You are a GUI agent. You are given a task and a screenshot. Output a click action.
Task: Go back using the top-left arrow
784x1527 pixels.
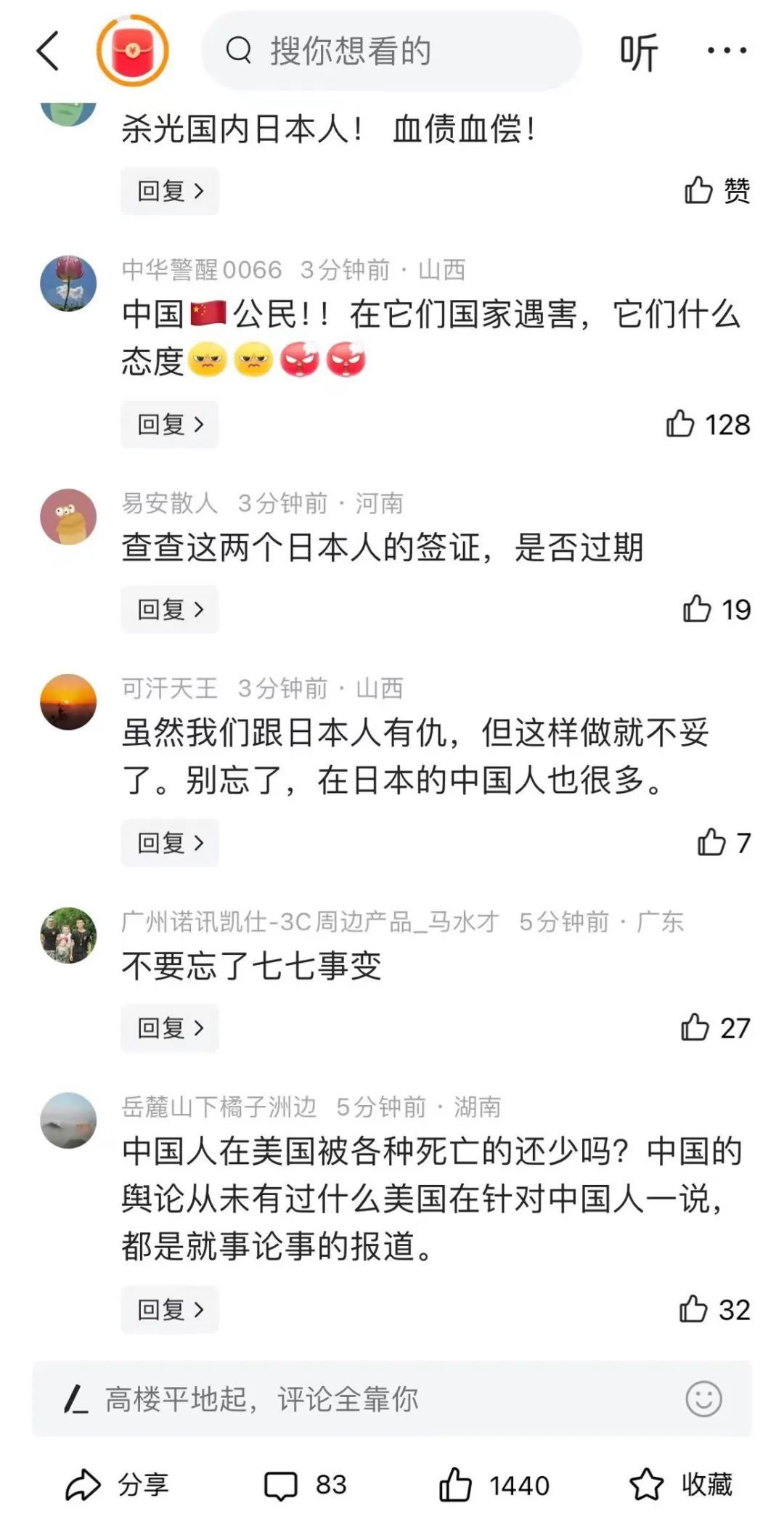point(48,51)
